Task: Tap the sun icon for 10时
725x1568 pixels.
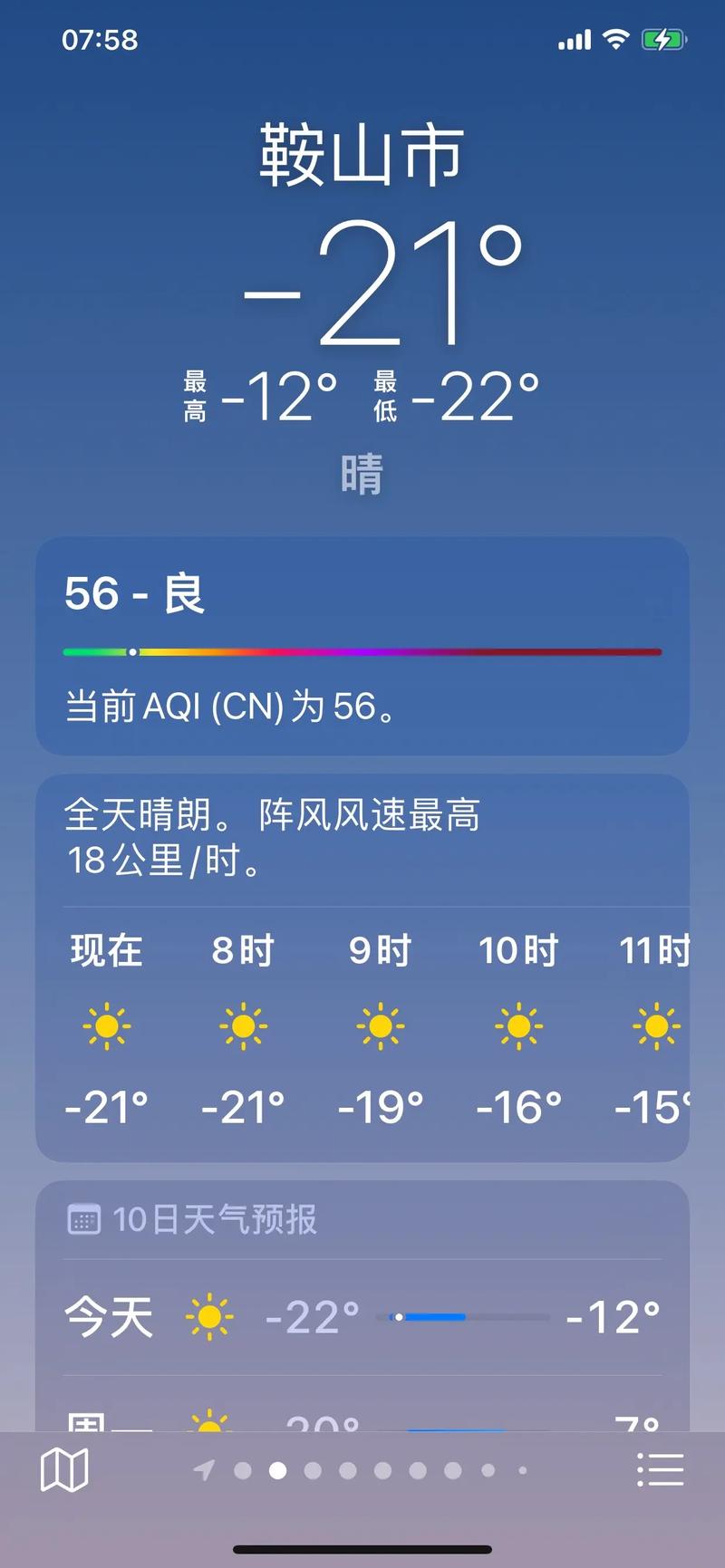Action: [517, 1026]
